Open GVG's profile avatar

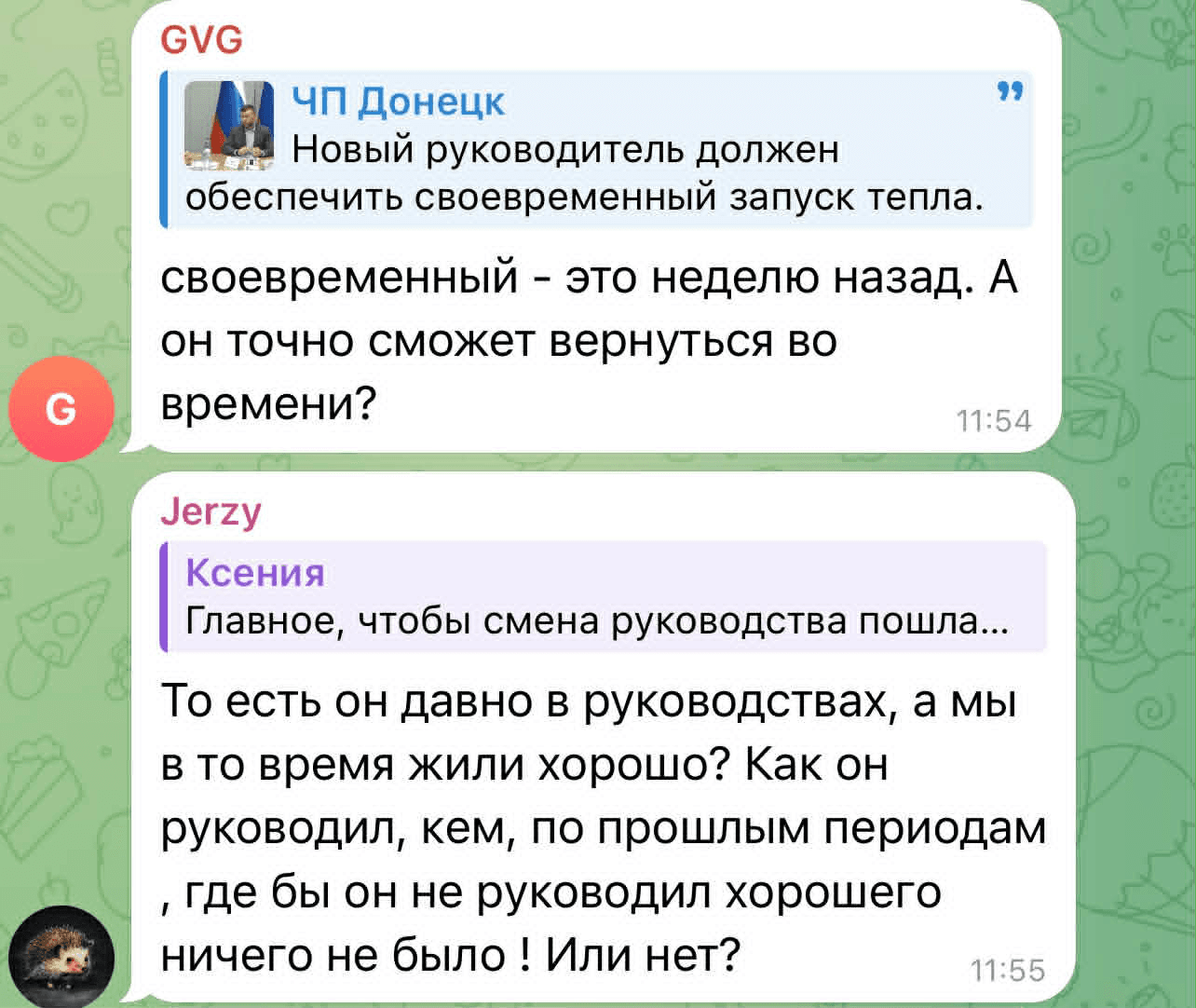[x=61, y=409]
